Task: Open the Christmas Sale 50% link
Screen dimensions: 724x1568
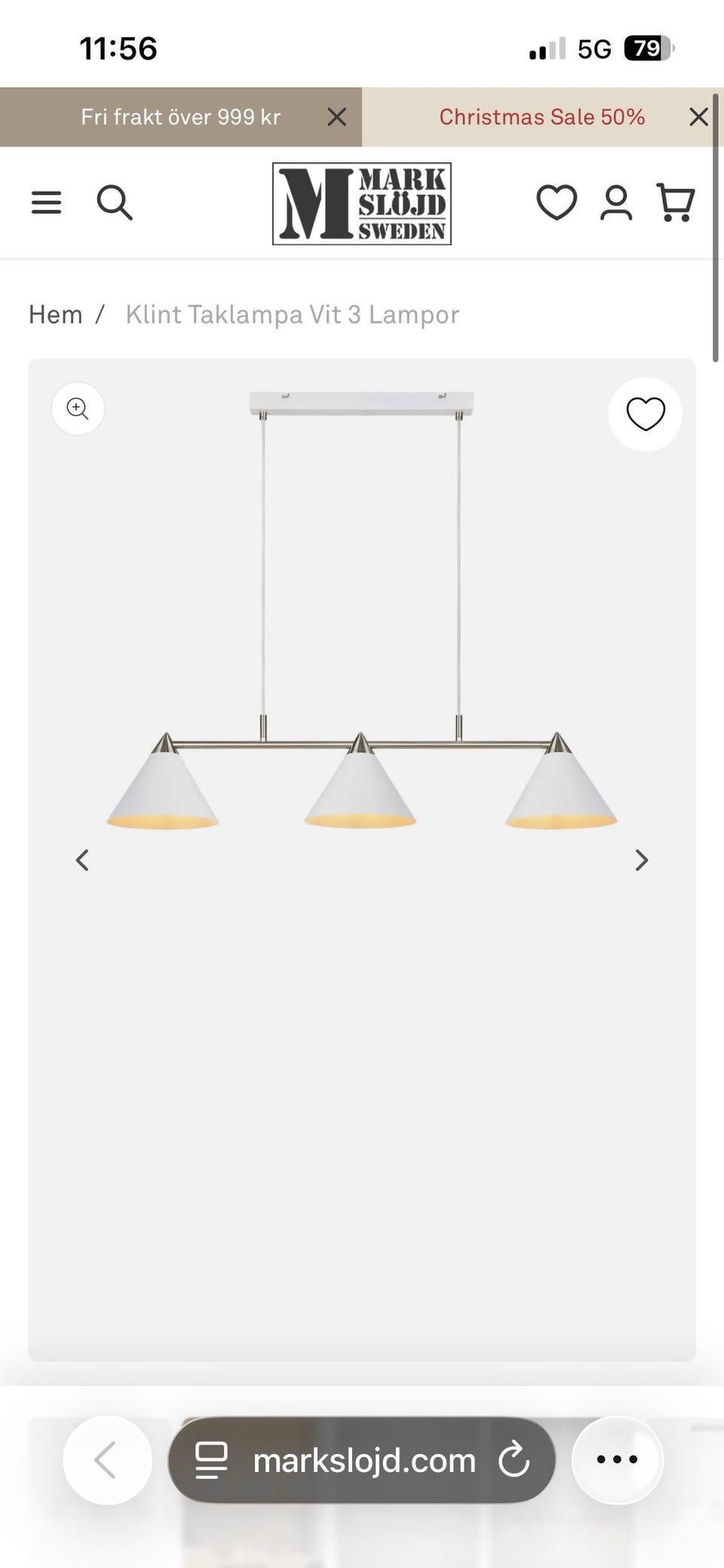Action: 541,117
